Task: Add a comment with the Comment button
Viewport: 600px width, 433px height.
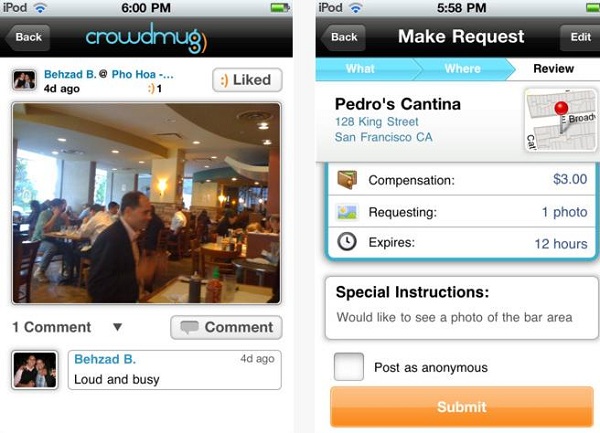Action: point(226,327)
